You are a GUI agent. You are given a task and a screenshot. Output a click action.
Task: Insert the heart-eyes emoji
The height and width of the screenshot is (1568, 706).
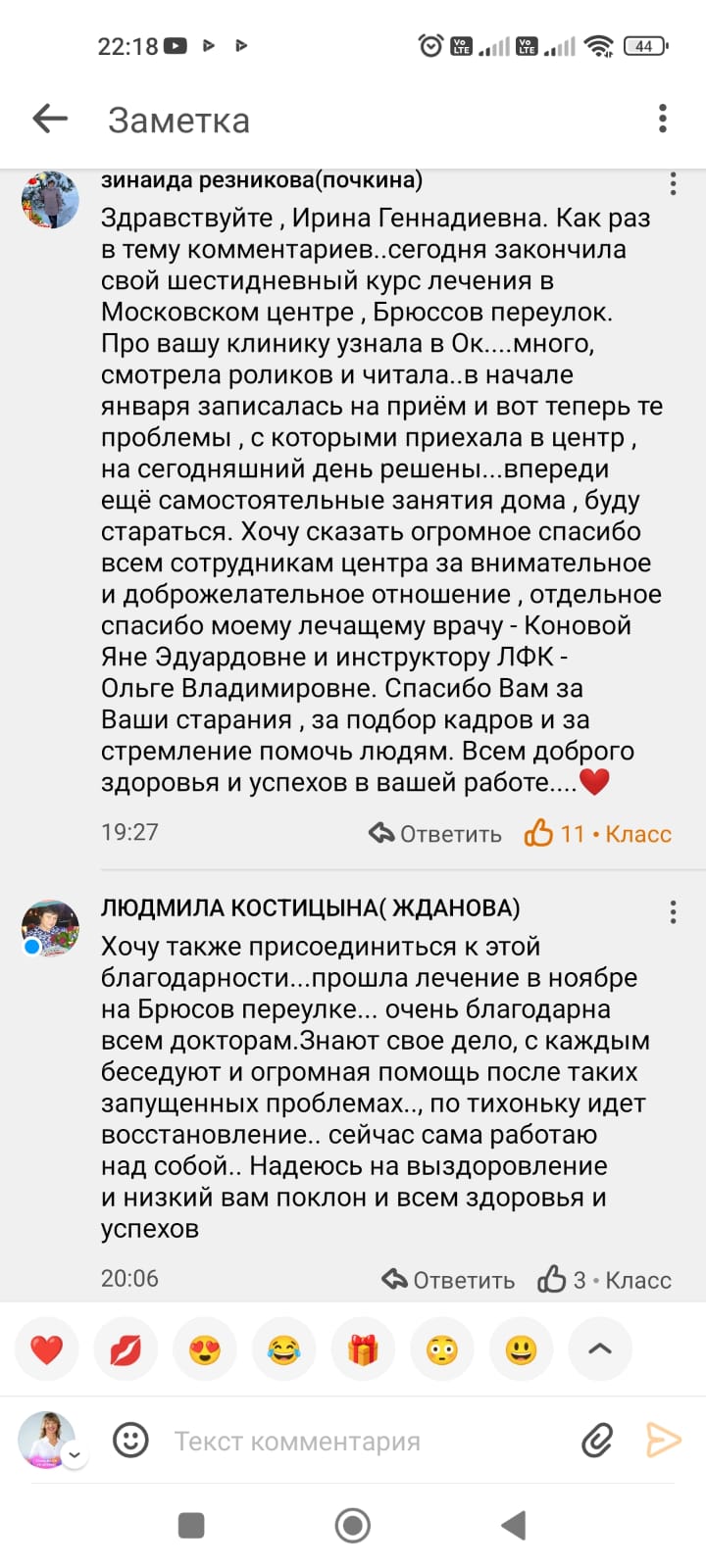[x=205, y=1350]
